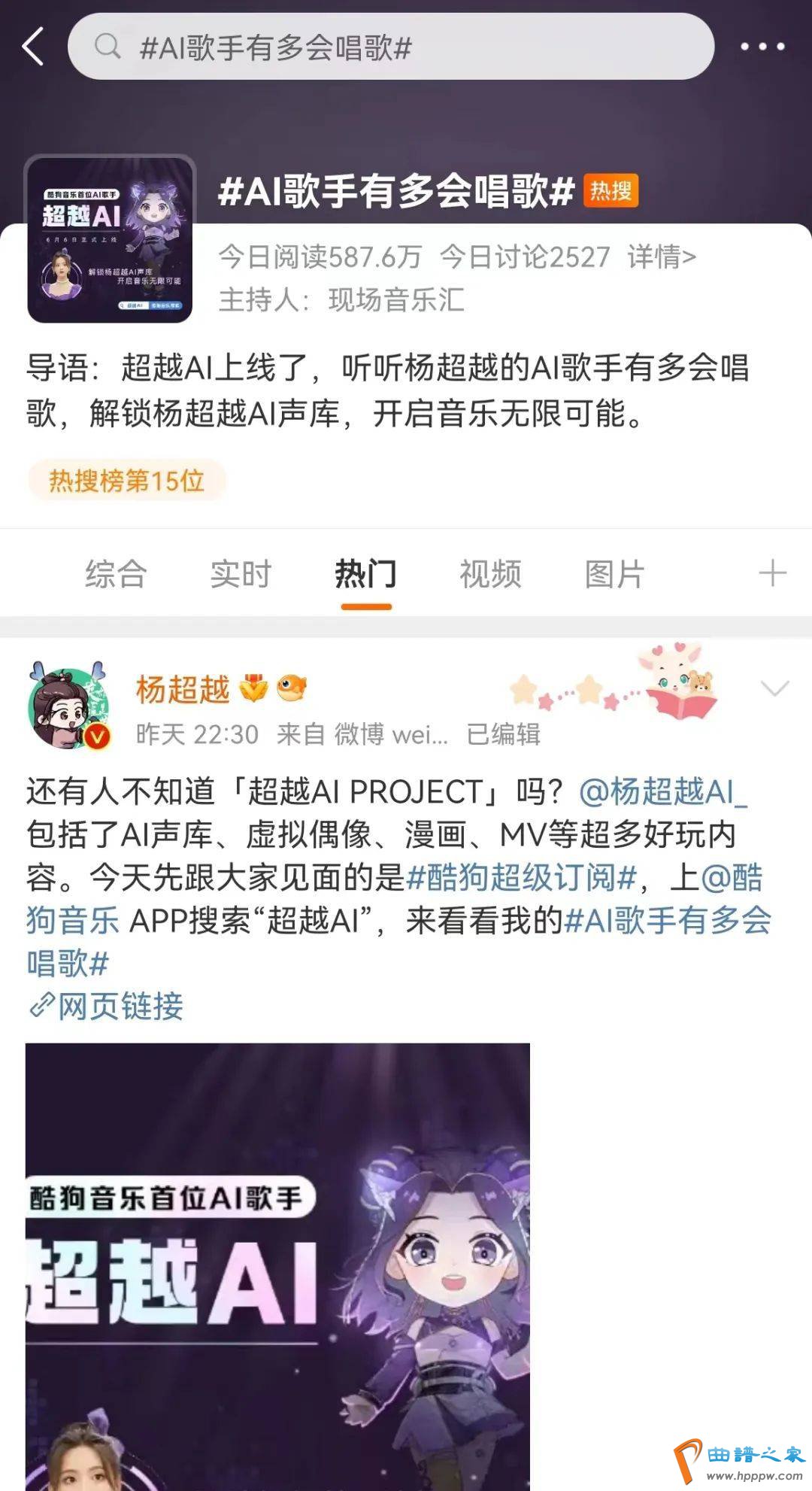Open the three-dot overflow menu
This screenshot has width=812, height=1491.
pos(762,47)
